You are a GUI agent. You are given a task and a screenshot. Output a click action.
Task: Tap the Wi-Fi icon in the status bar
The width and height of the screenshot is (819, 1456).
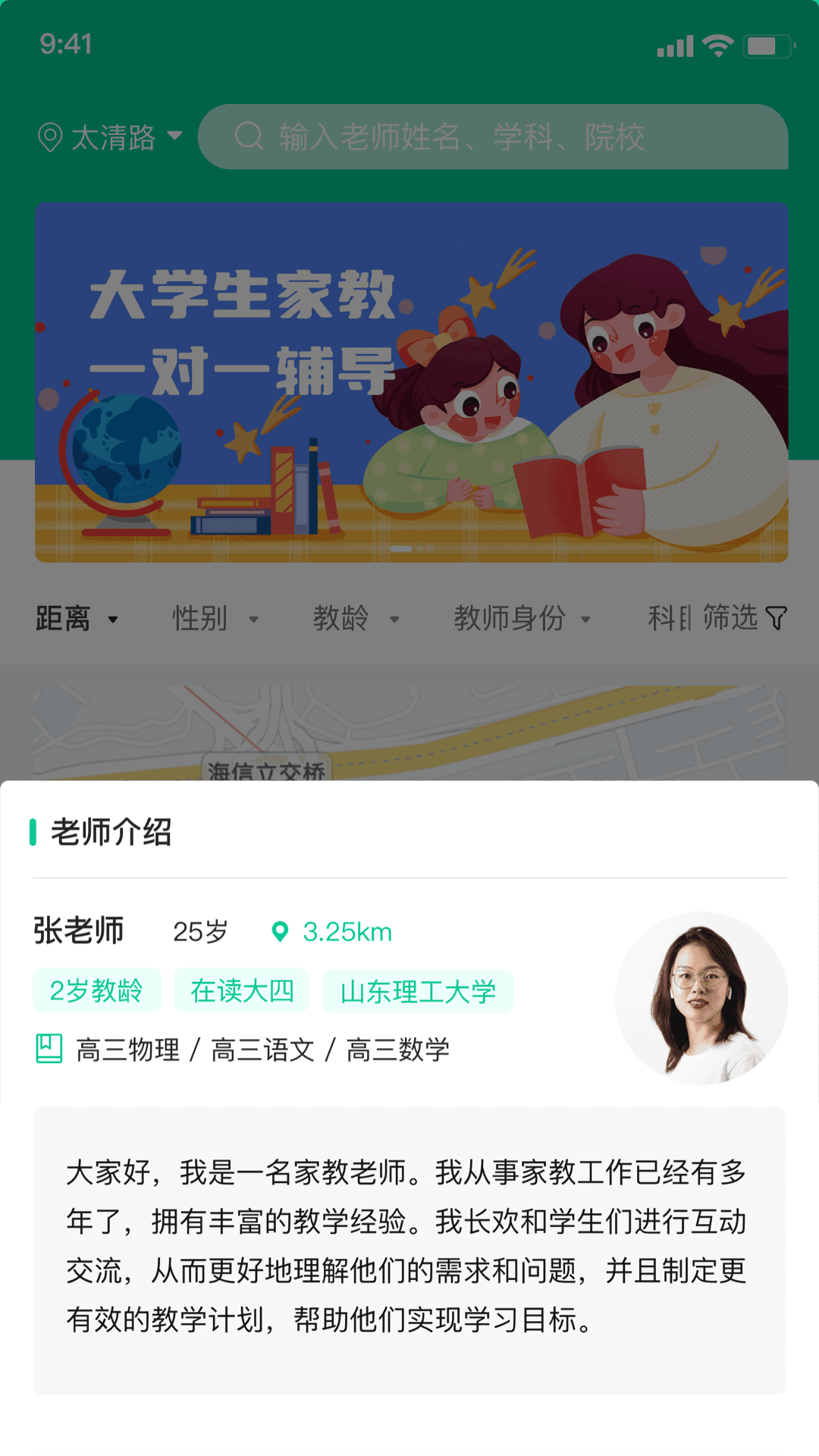(716, 45)
